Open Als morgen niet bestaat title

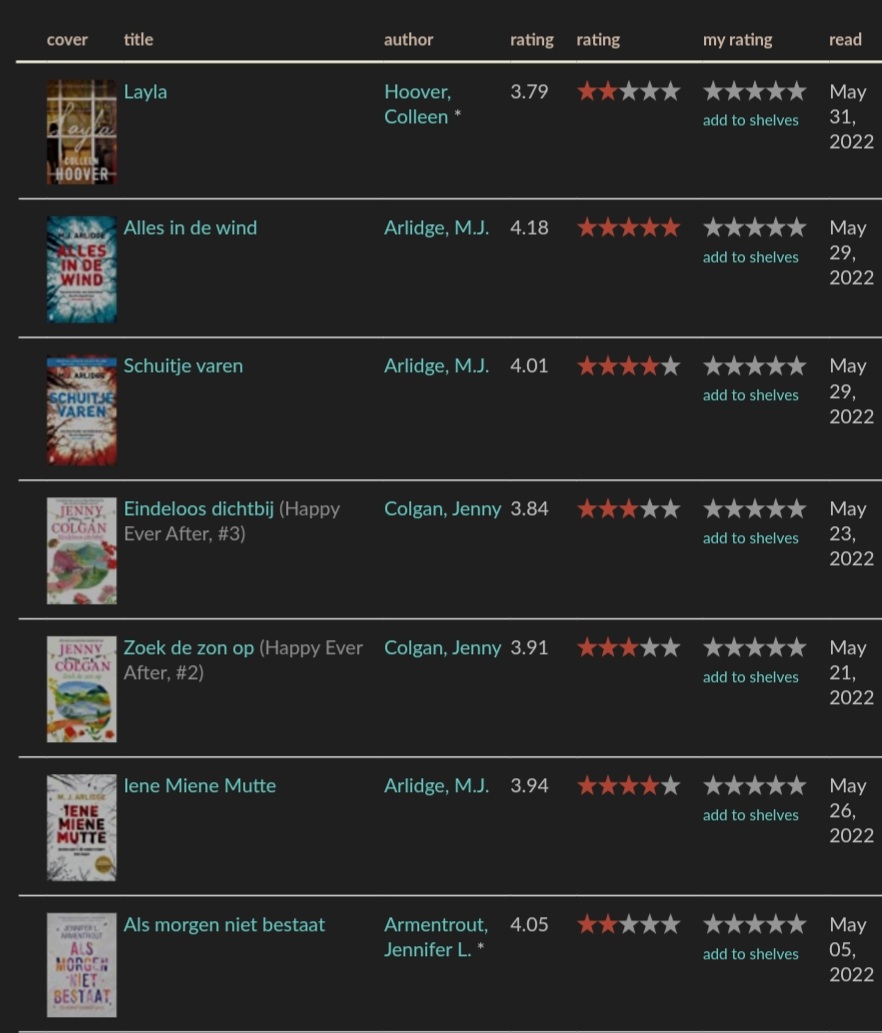[224, 925]
